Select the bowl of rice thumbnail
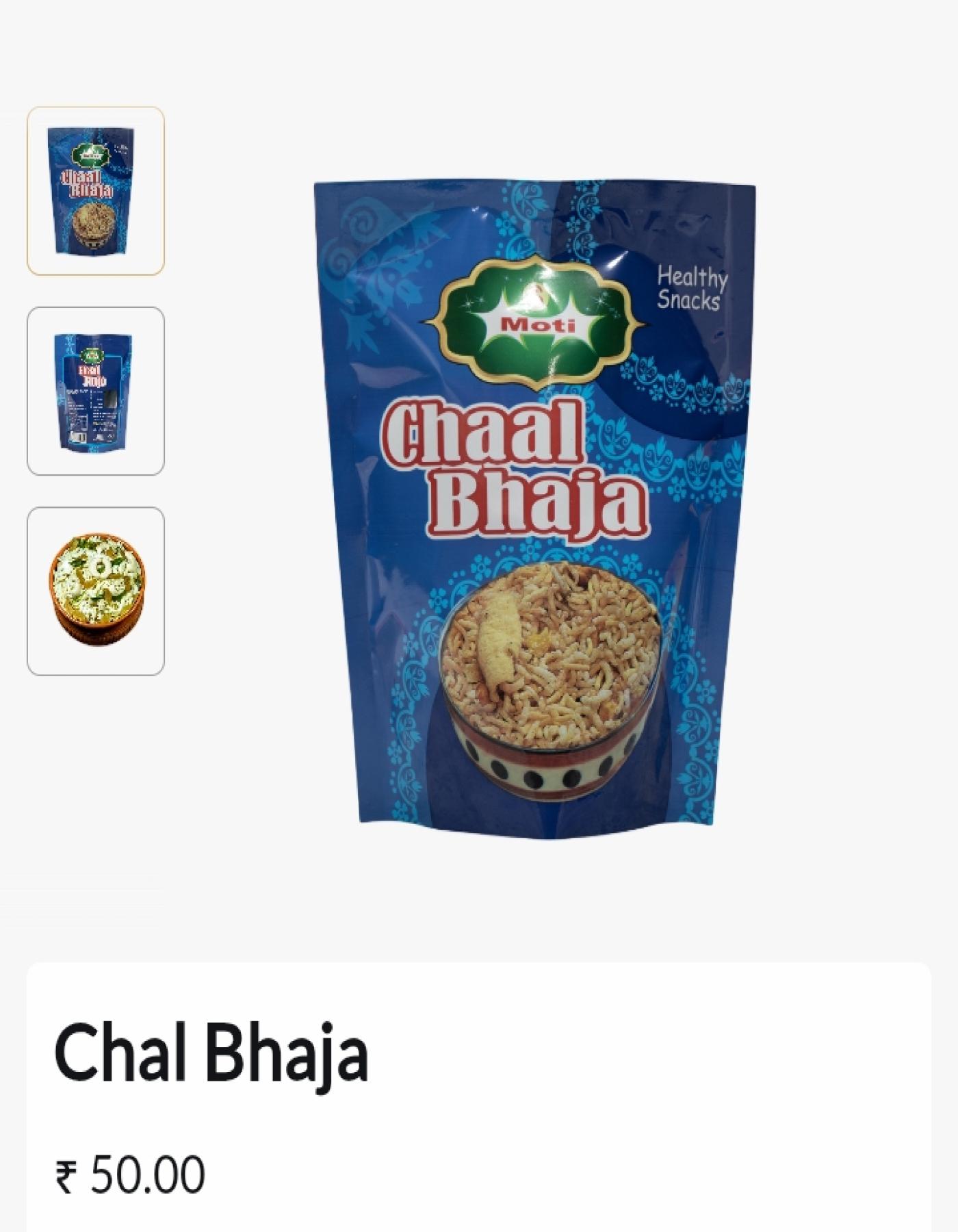 [95, 591]
